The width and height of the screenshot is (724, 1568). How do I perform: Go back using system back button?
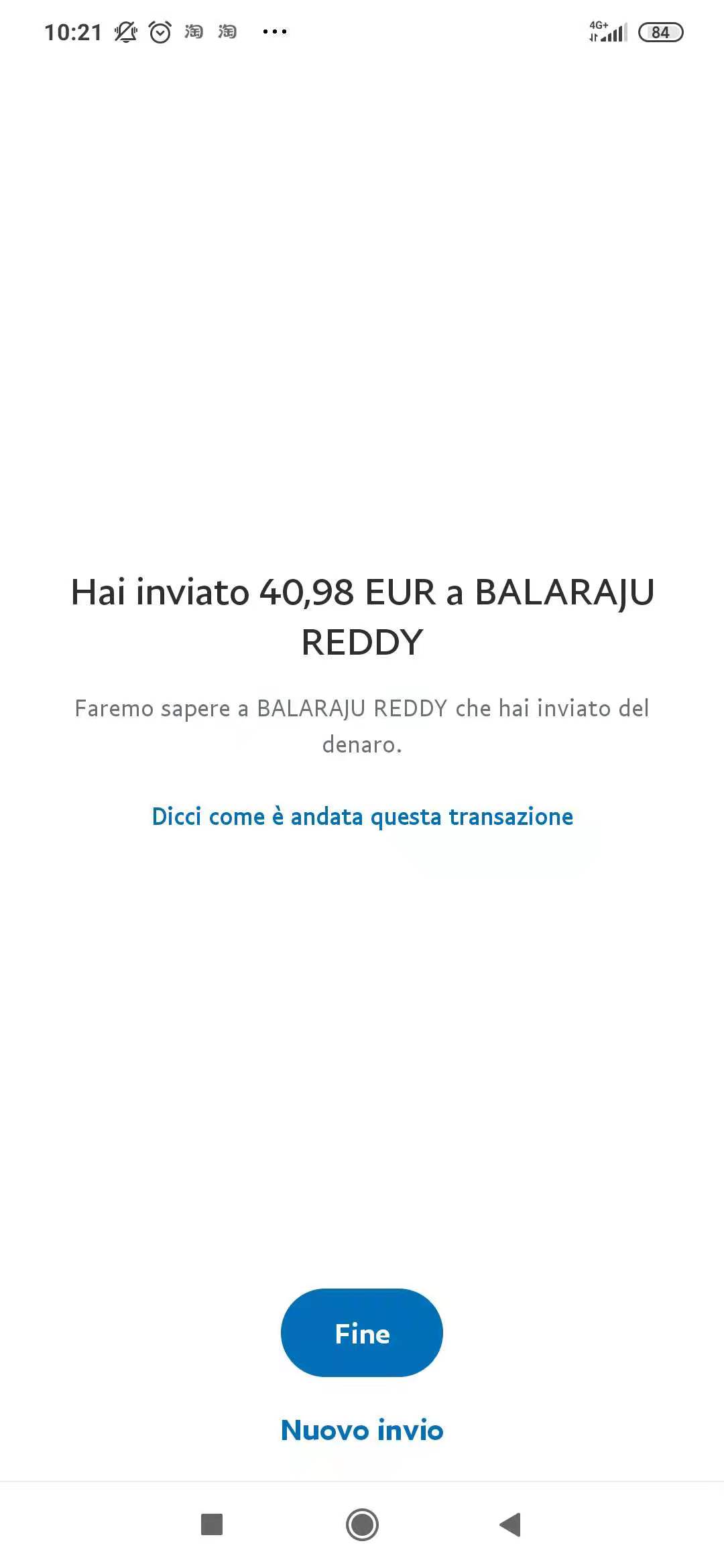click(510, 1524)
